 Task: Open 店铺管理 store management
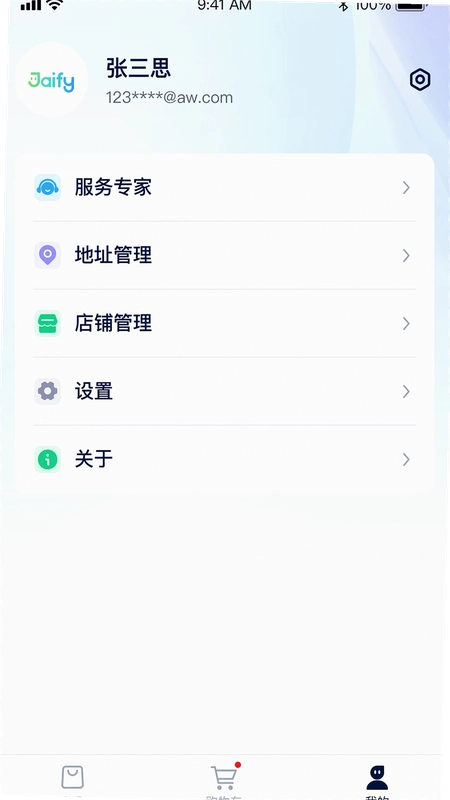pyautogui.click(x=224, y=323)
